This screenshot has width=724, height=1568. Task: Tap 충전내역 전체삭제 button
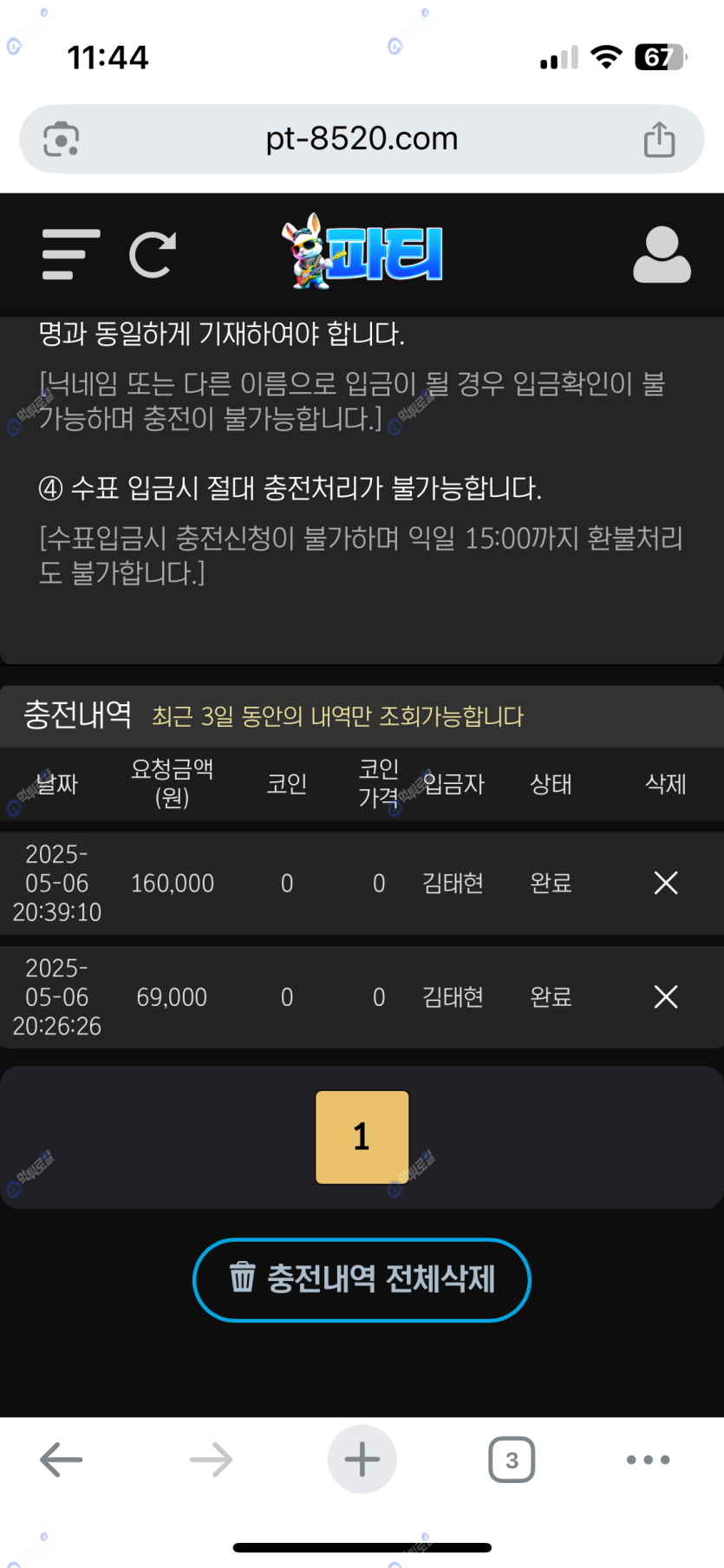coord(362,1279)
